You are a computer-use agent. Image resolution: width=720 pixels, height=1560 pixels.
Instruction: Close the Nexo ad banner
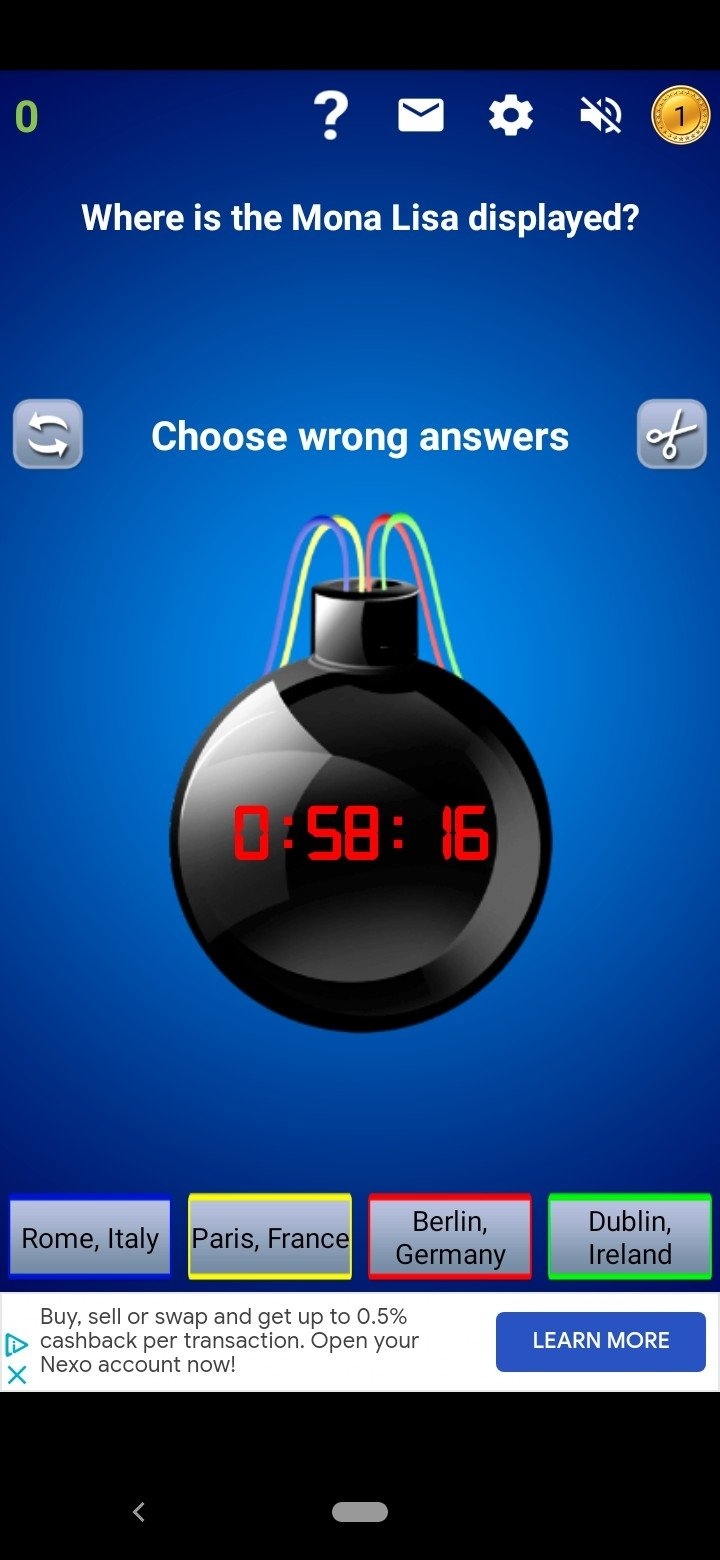[16, 1375]
